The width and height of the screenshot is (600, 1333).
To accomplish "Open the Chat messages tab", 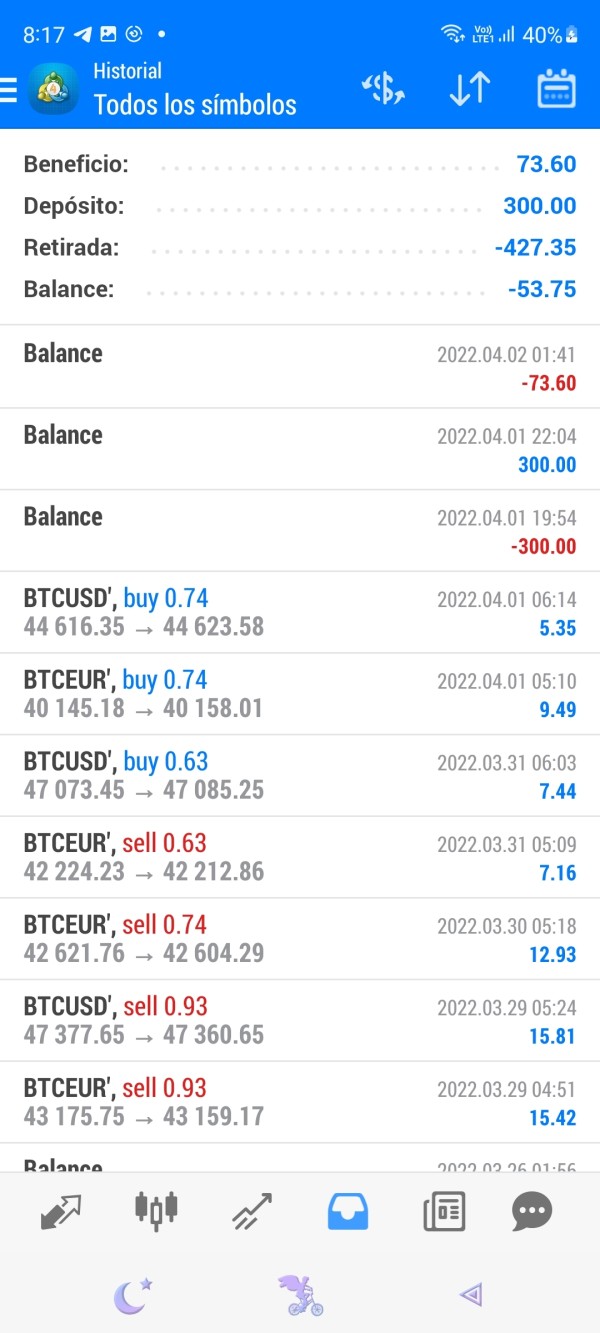I will pyautogui.click(x=532, y=1212).
